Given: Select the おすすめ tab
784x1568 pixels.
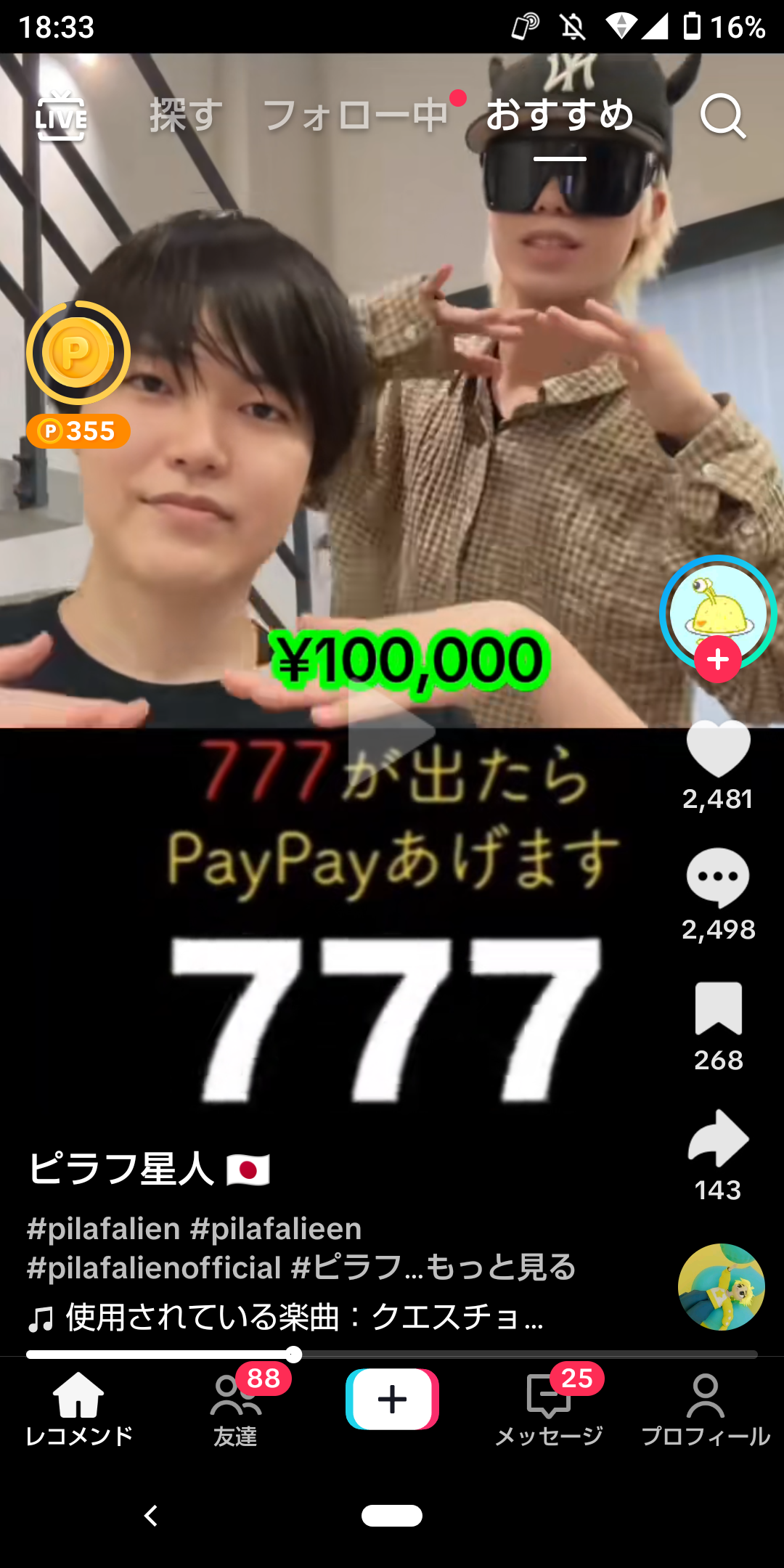Looking at the screenshot, I should tap(560, 116).
